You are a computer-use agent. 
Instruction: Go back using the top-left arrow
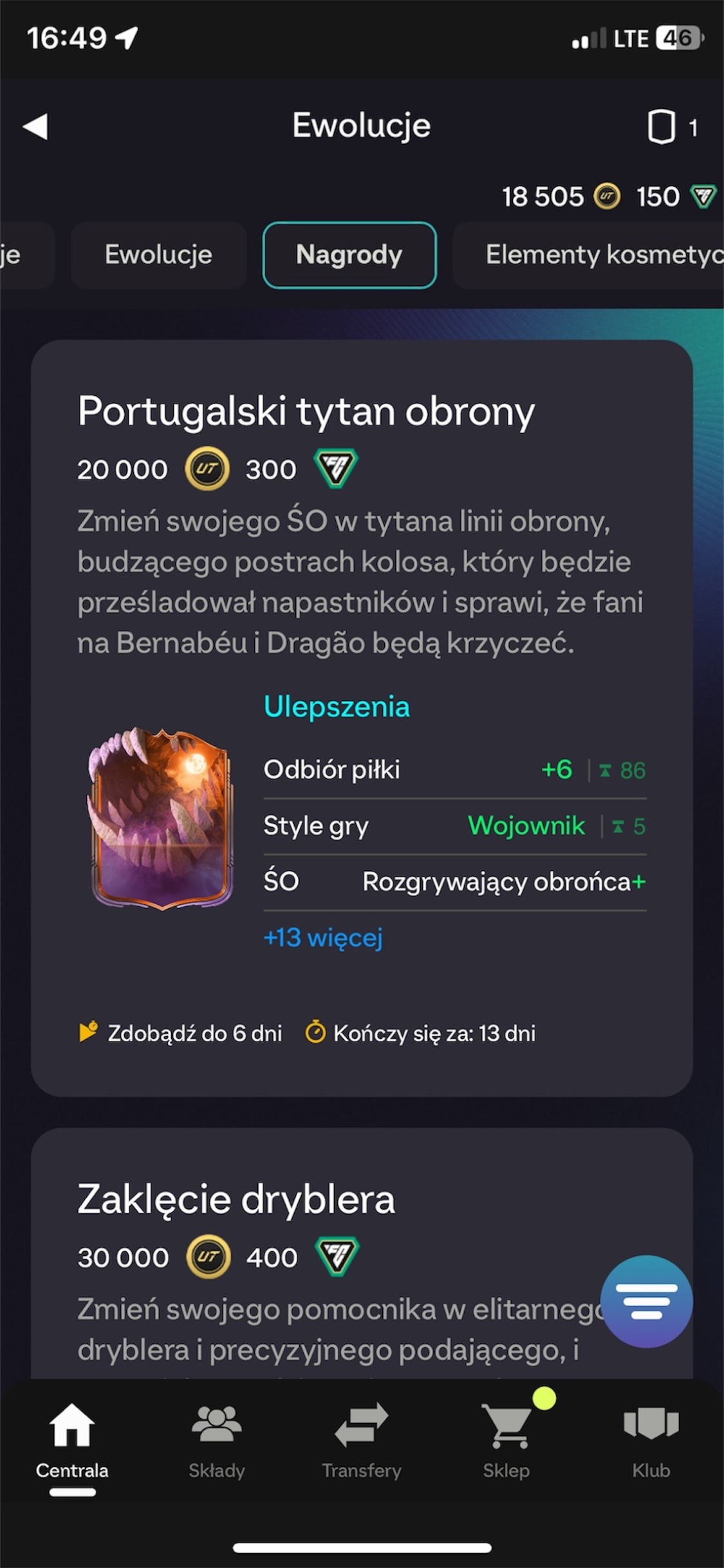pyautogui.click(x=36, y=126)
